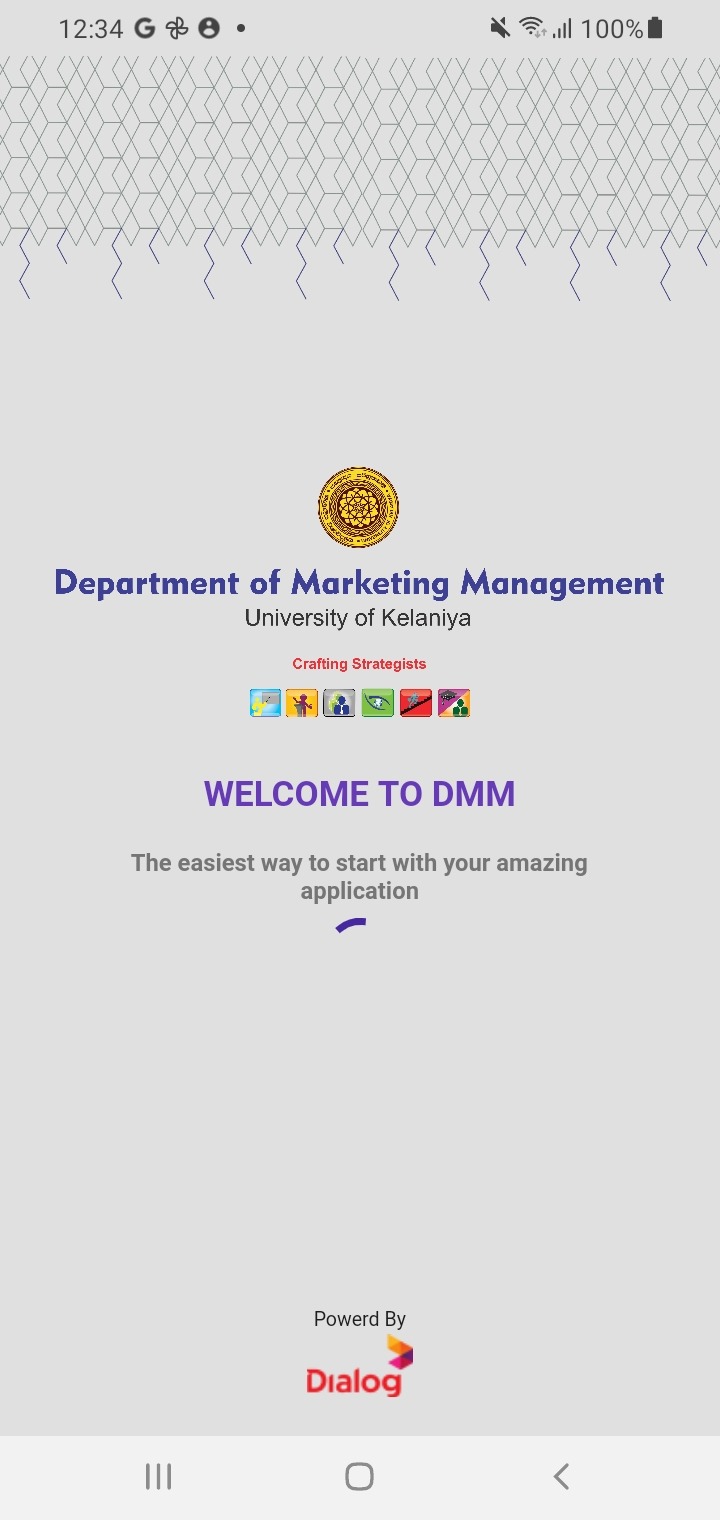
Task: Open the recent apps view
Action: click(158, 1476)
